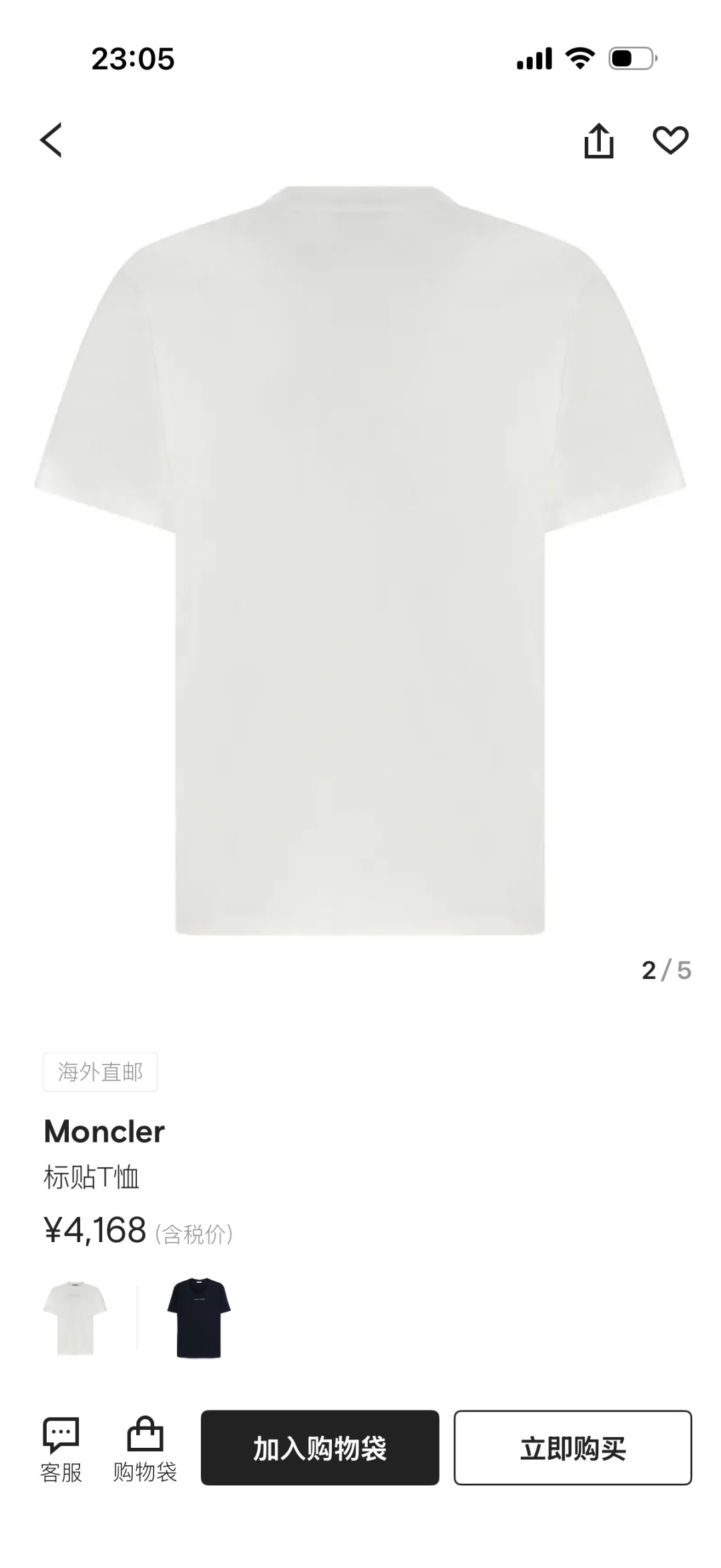
Task: Share this Moncler T-shirt
Action: point(598,141)
